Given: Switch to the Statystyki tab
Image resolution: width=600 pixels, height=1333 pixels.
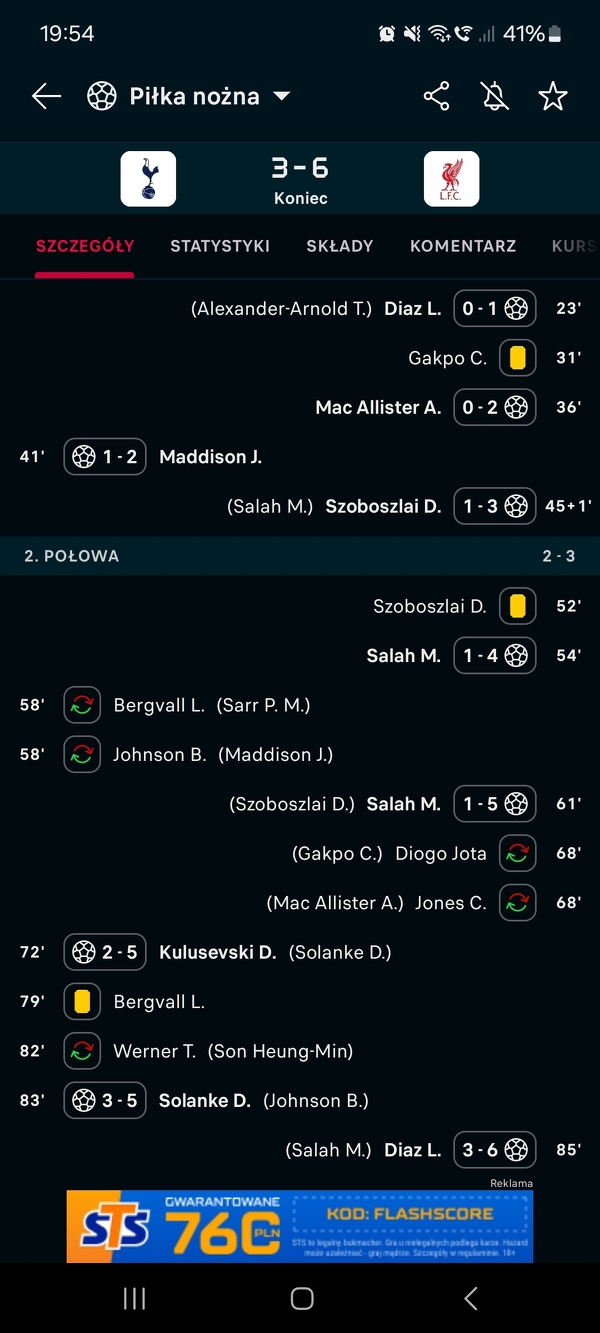Looking at the screenshot, I should (x=220, y=246).
